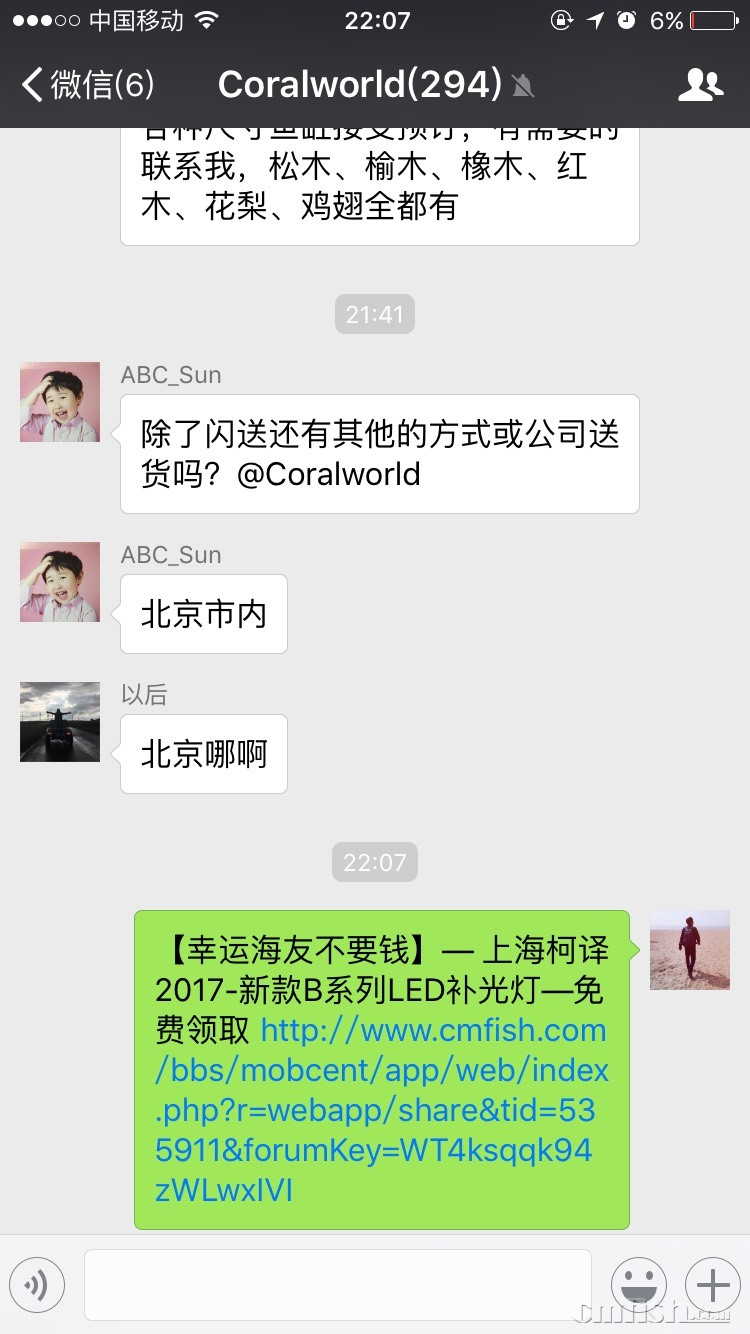This screenshot has width=750, height=1334.
Task: Go back to the 微信 chat list
Action: coord(88,85)
